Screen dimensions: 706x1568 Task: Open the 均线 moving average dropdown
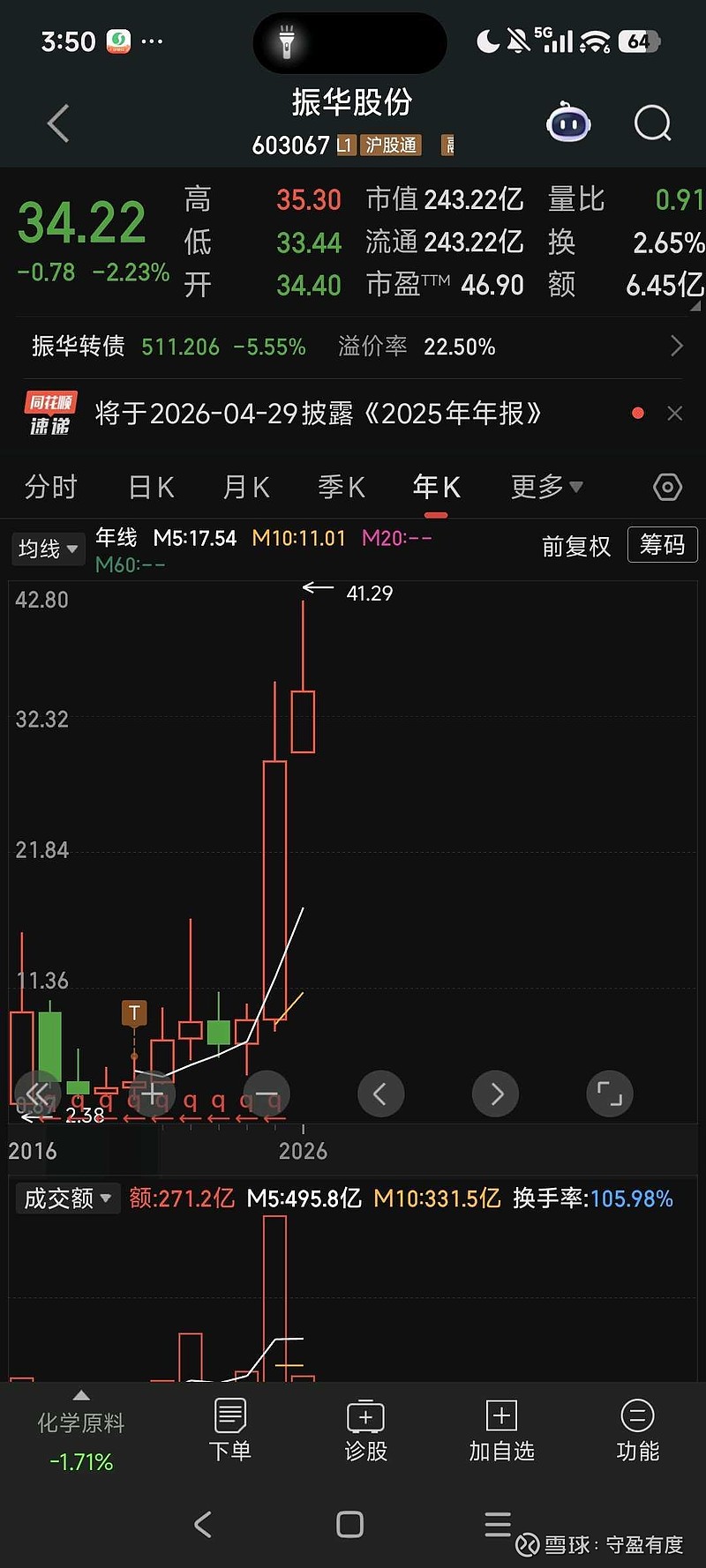coord(48,548)
